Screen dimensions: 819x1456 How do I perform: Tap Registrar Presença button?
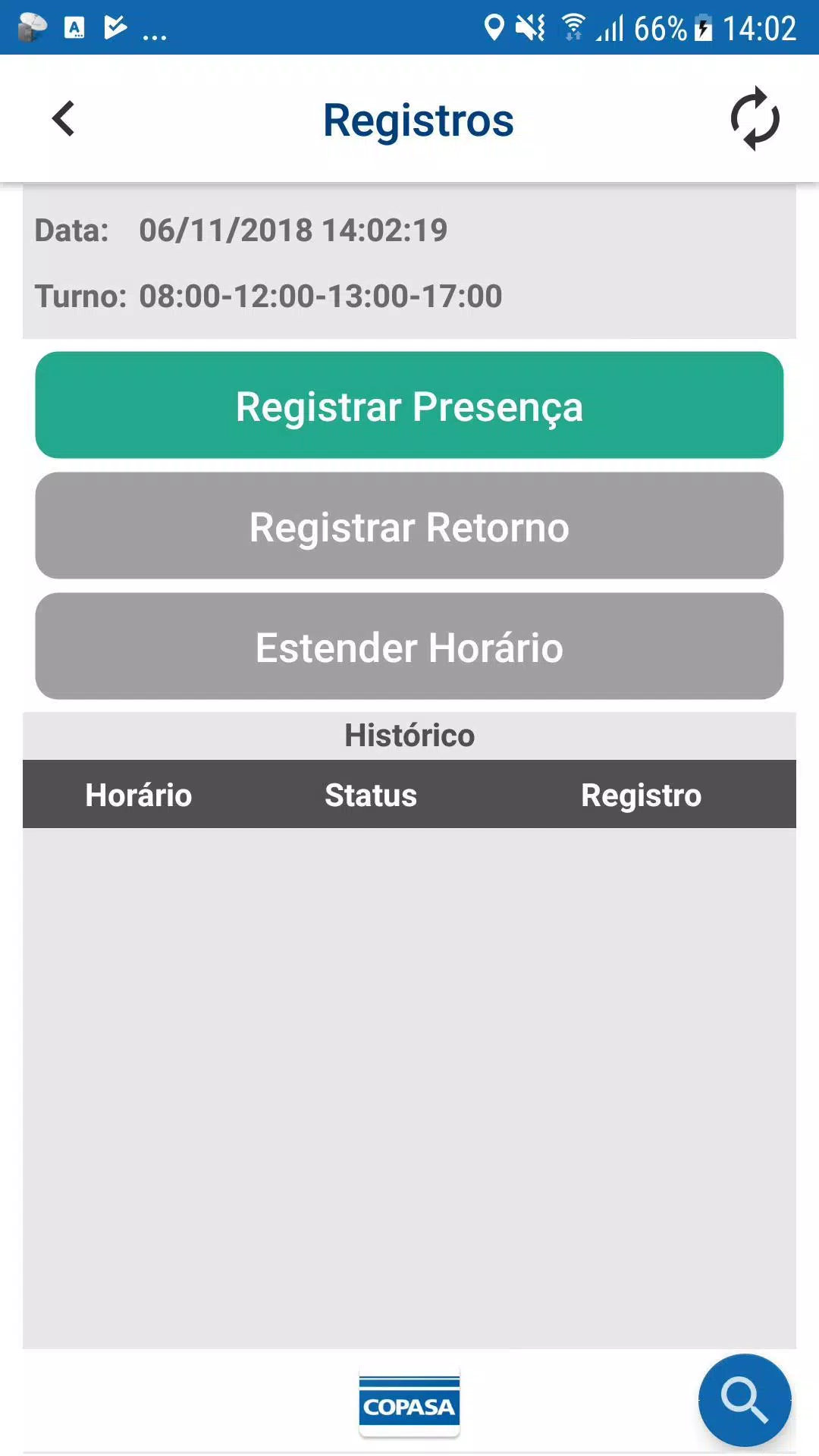coord(409,405)
